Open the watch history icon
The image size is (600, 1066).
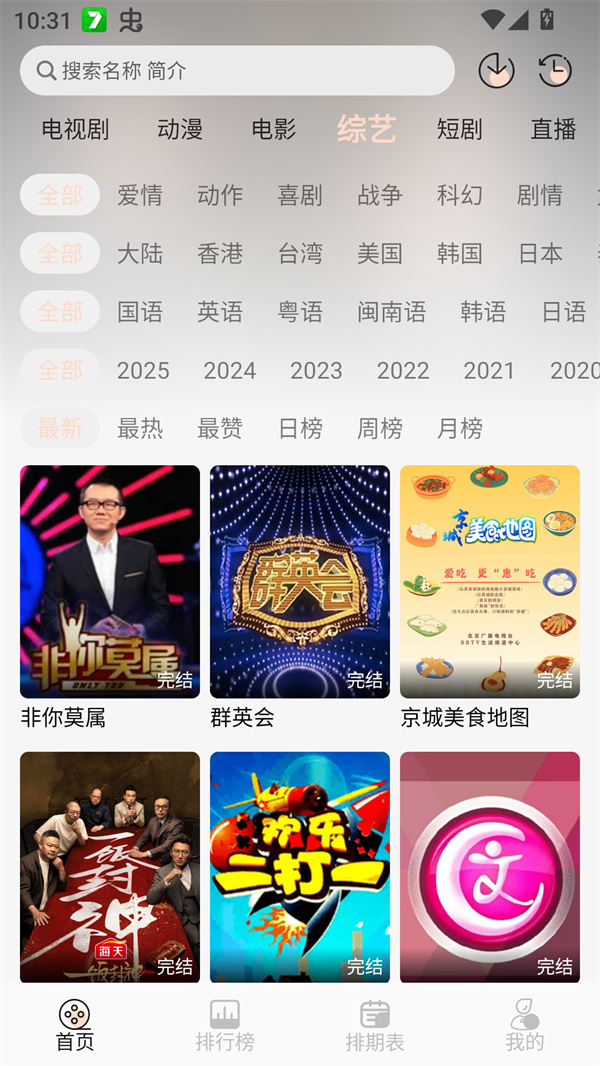(555, 71)
